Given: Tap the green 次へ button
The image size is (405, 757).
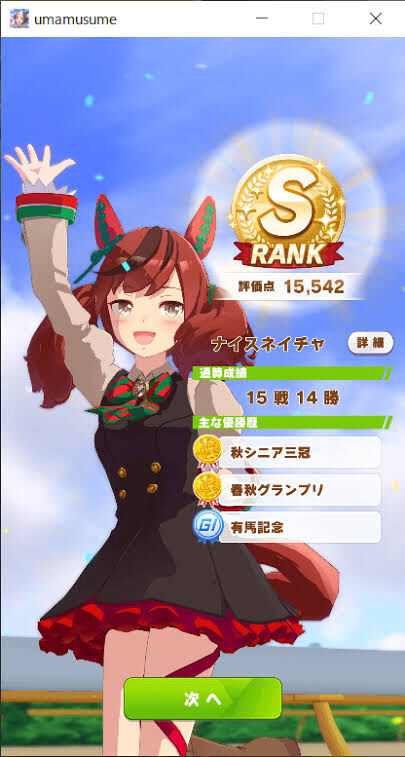Looking at the screenshot, I should 203,699.
